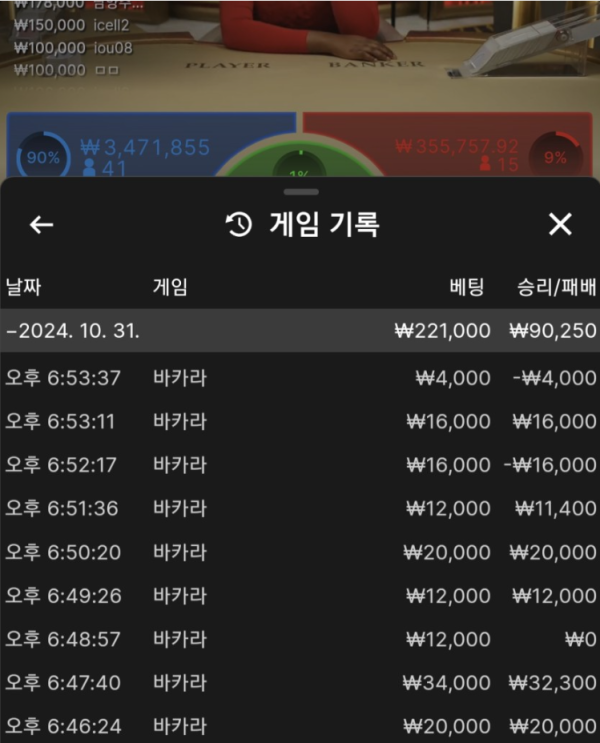Image resolution: width=600 pixels, height=743 pixels.
Task: Open the 6:51:36 baccarat round record
Action: [x=300, y=508]
